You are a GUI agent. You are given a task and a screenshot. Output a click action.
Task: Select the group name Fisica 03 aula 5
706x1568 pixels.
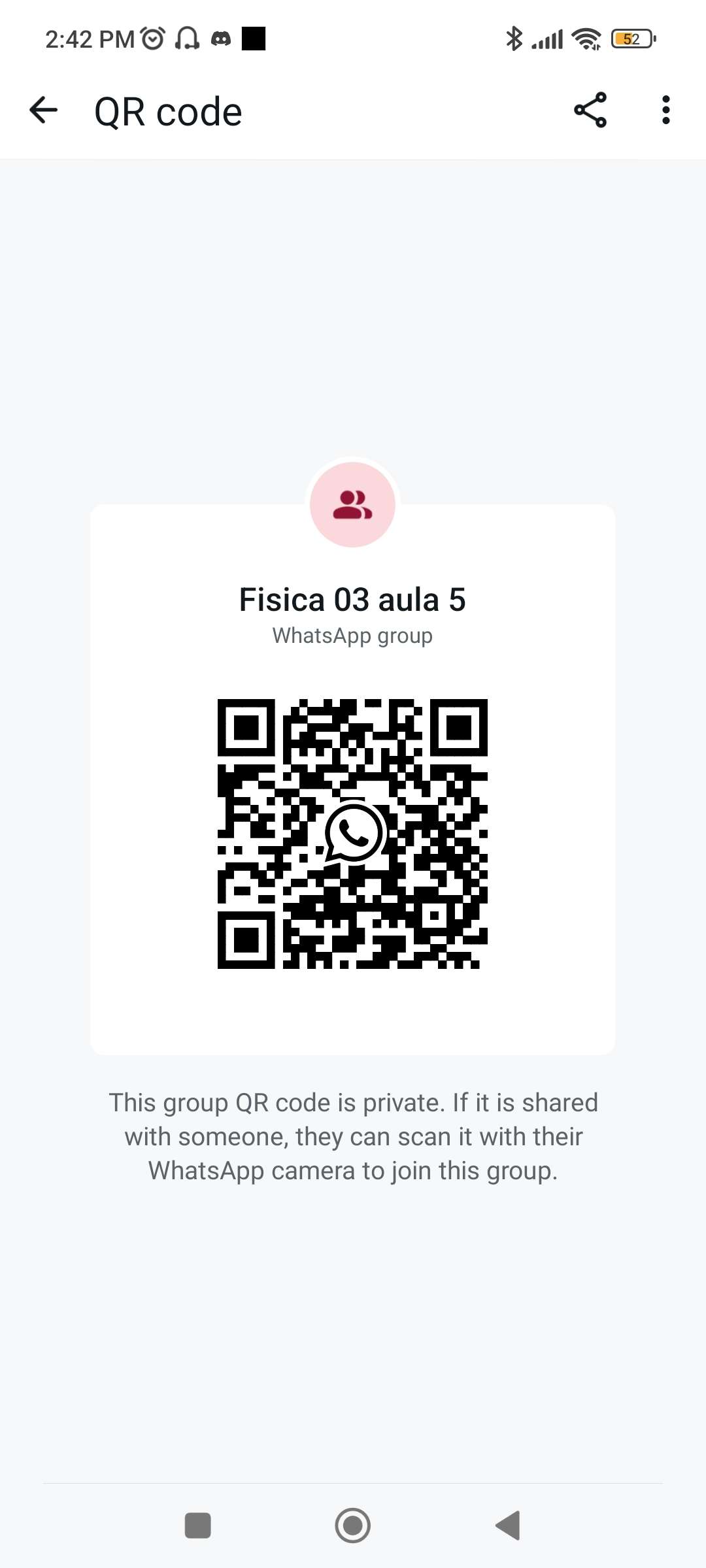click(352, 598)
